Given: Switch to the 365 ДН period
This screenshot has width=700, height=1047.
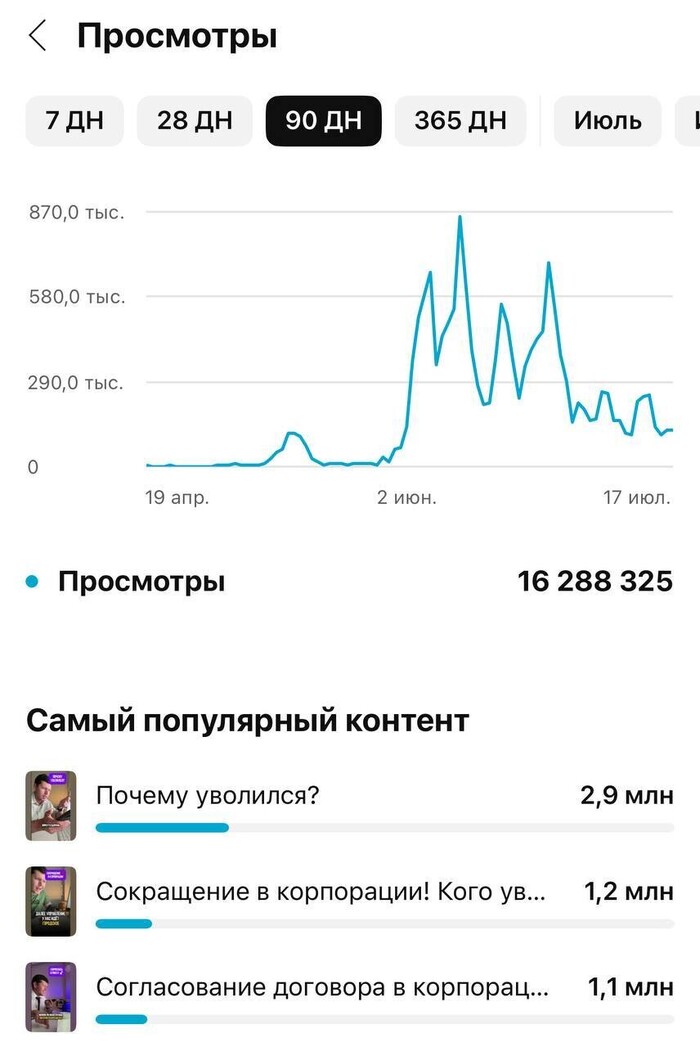Looking at the screenshot, I should [460, 121].
